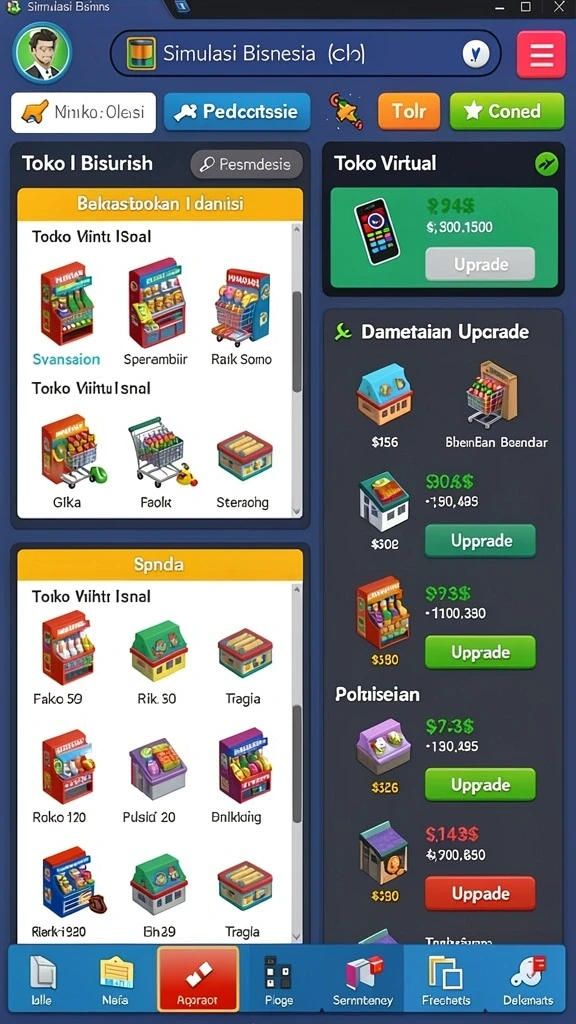
Task: Tap the red Uppade button
Action: tap(480, 893)
